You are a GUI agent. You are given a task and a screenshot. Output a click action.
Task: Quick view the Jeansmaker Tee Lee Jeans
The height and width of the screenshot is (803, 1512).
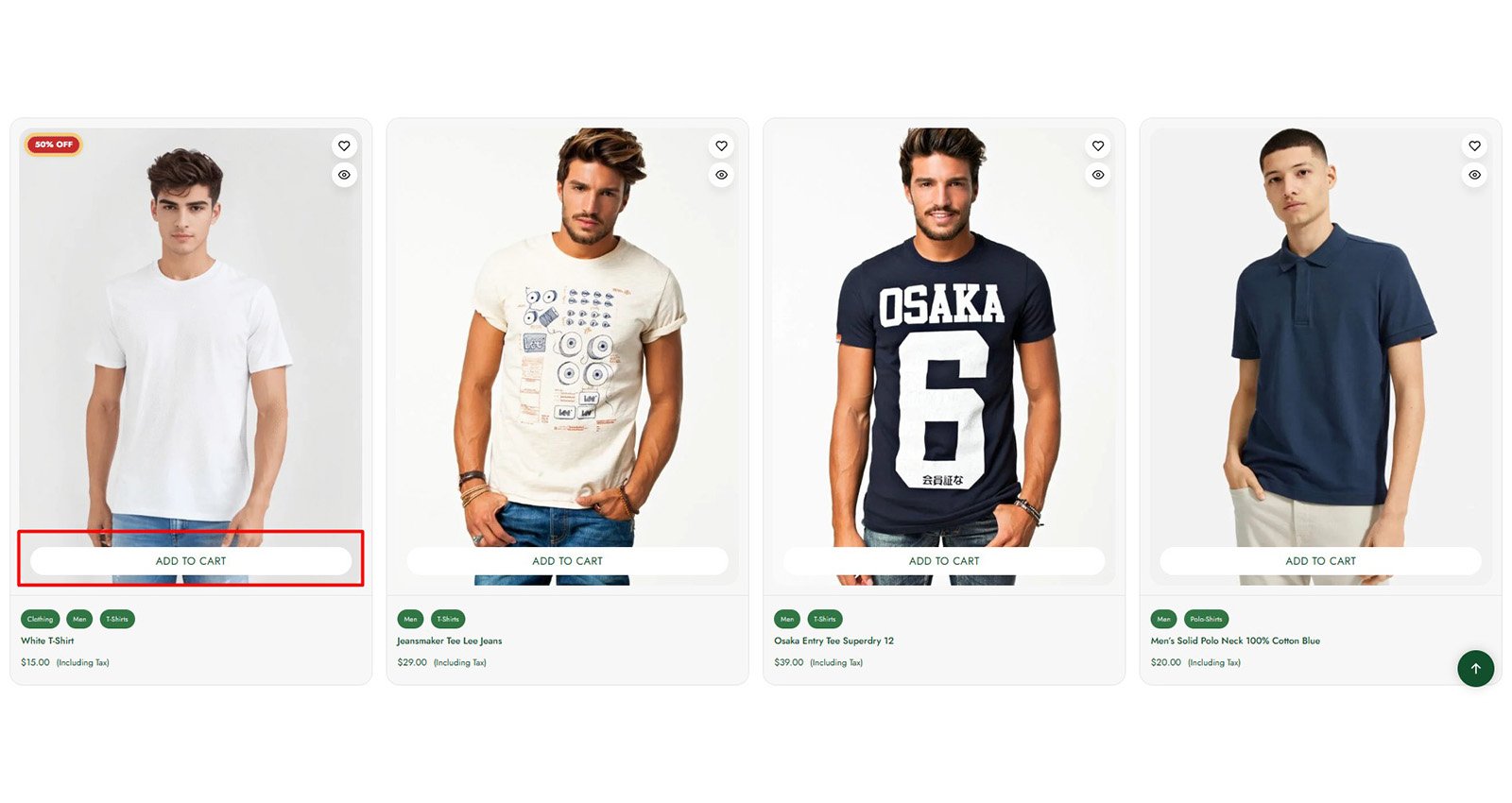coord(721,175)
